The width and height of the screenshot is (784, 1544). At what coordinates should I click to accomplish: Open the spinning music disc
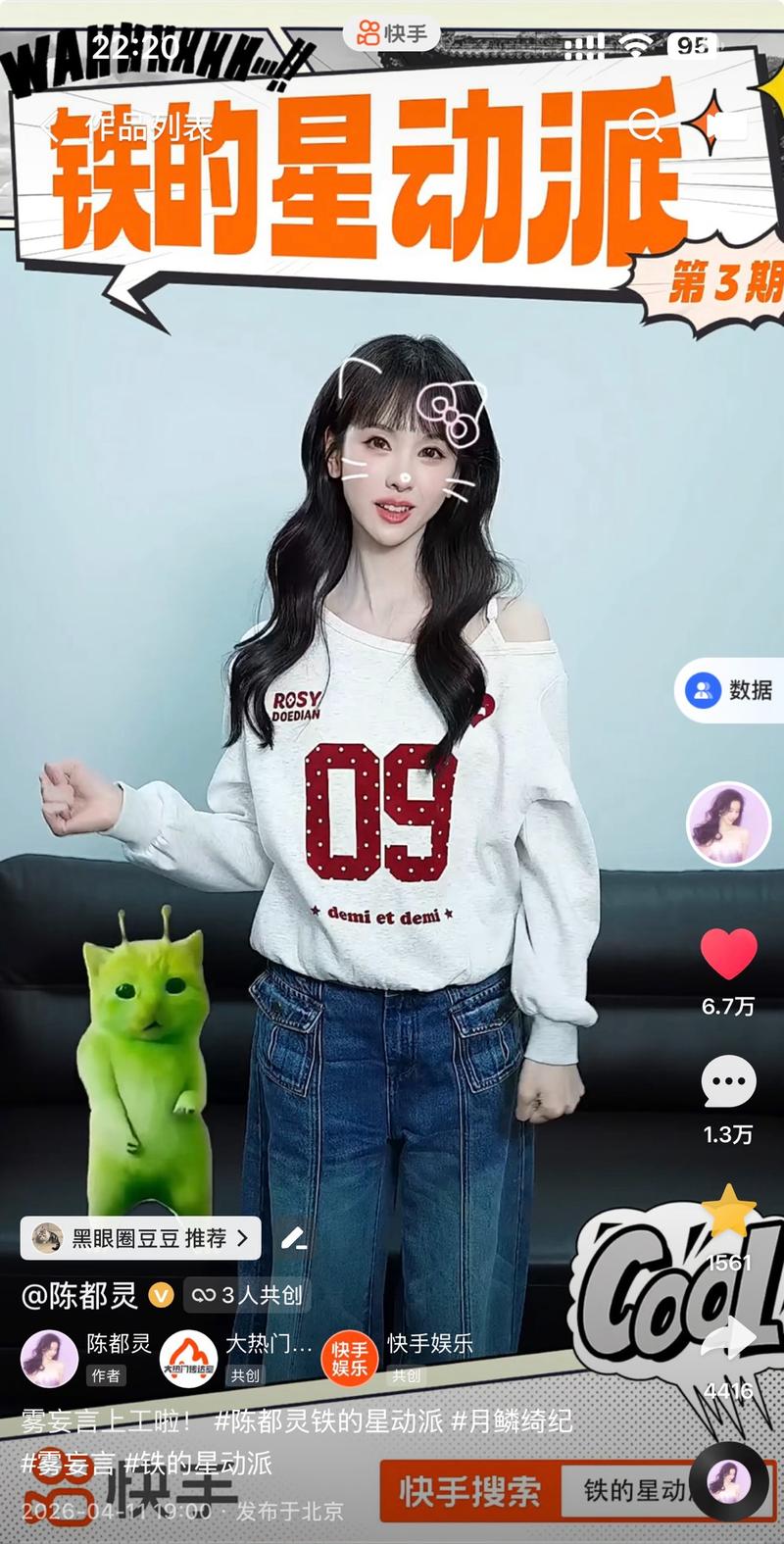[728, 1481]
